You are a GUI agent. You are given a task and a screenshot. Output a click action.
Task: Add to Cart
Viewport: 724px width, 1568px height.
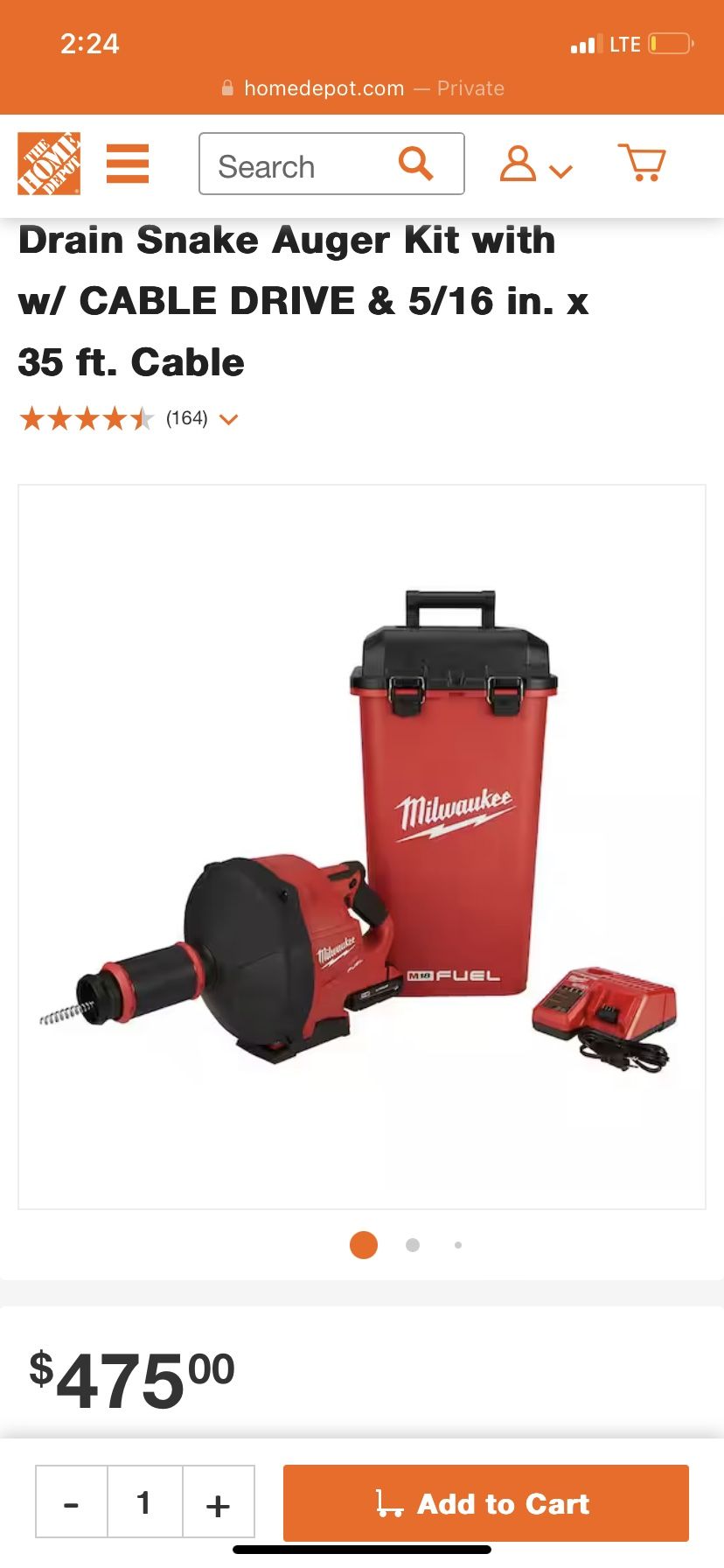(486, 1503)
